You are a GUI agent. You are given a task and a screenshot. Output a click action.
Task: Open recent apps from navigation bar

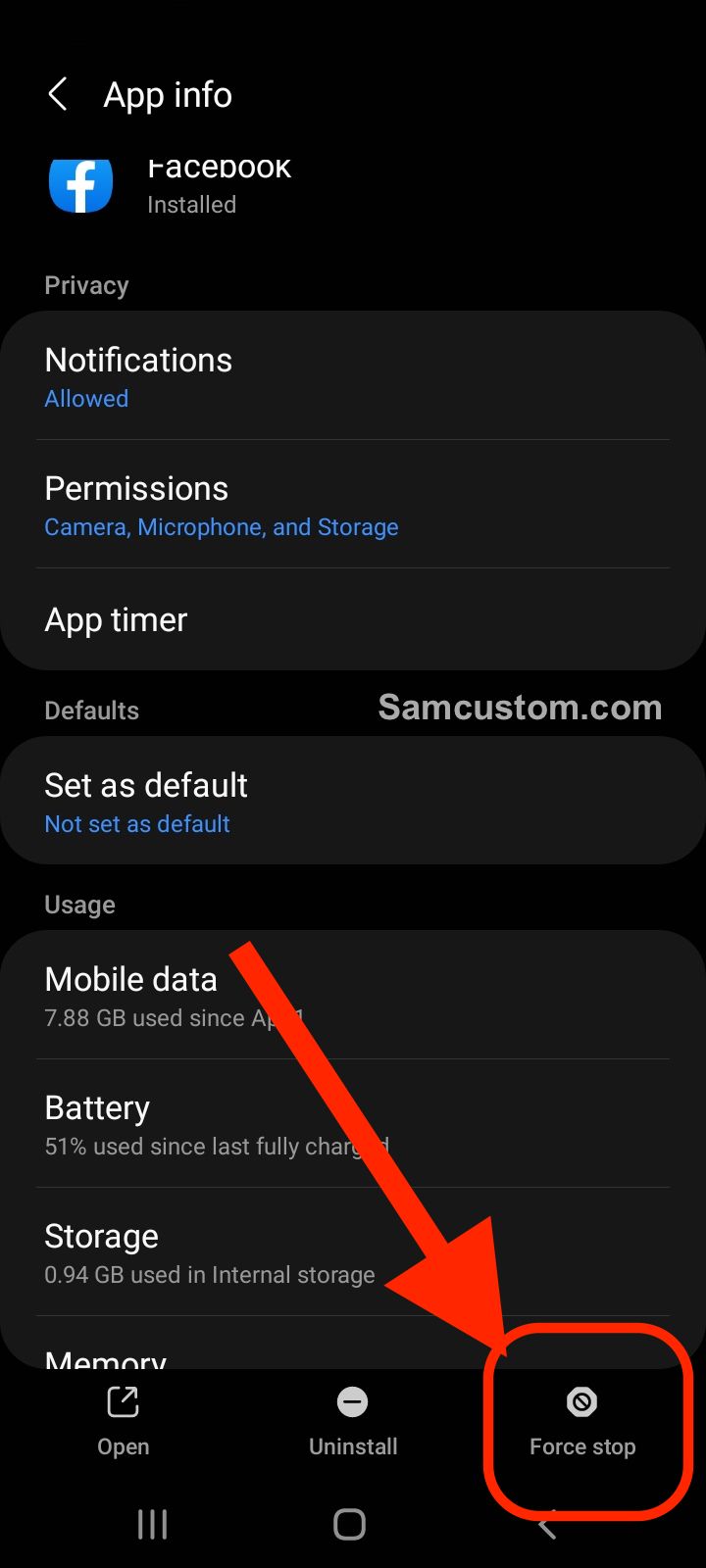pos(153,1524)
